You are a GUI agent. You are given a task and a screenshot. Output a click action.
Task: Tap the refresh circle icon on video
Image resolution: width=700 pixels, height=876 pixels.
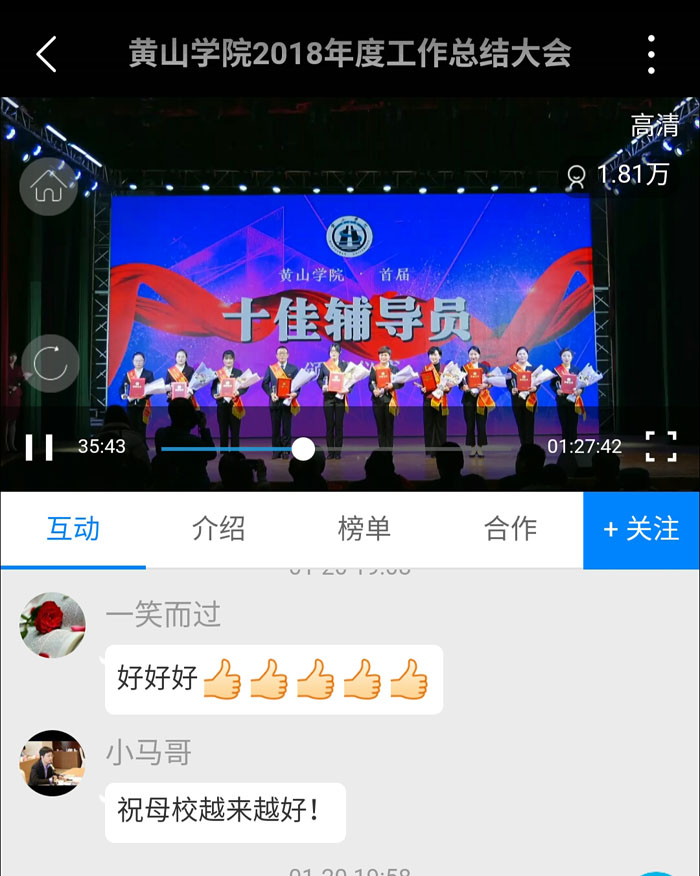pos(48,364)
